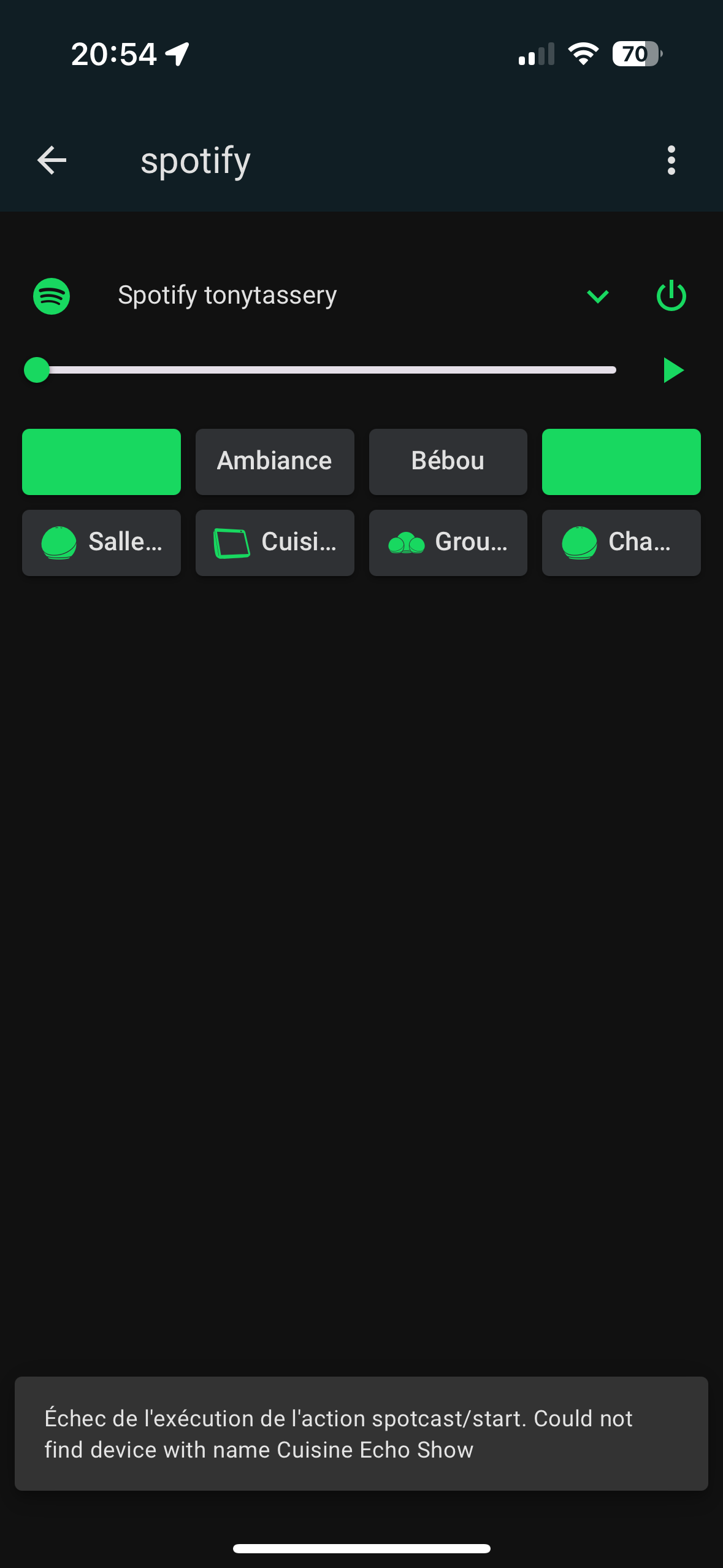
Task: Select the Bébou playlist button
Action: click(x=448, y=461)
